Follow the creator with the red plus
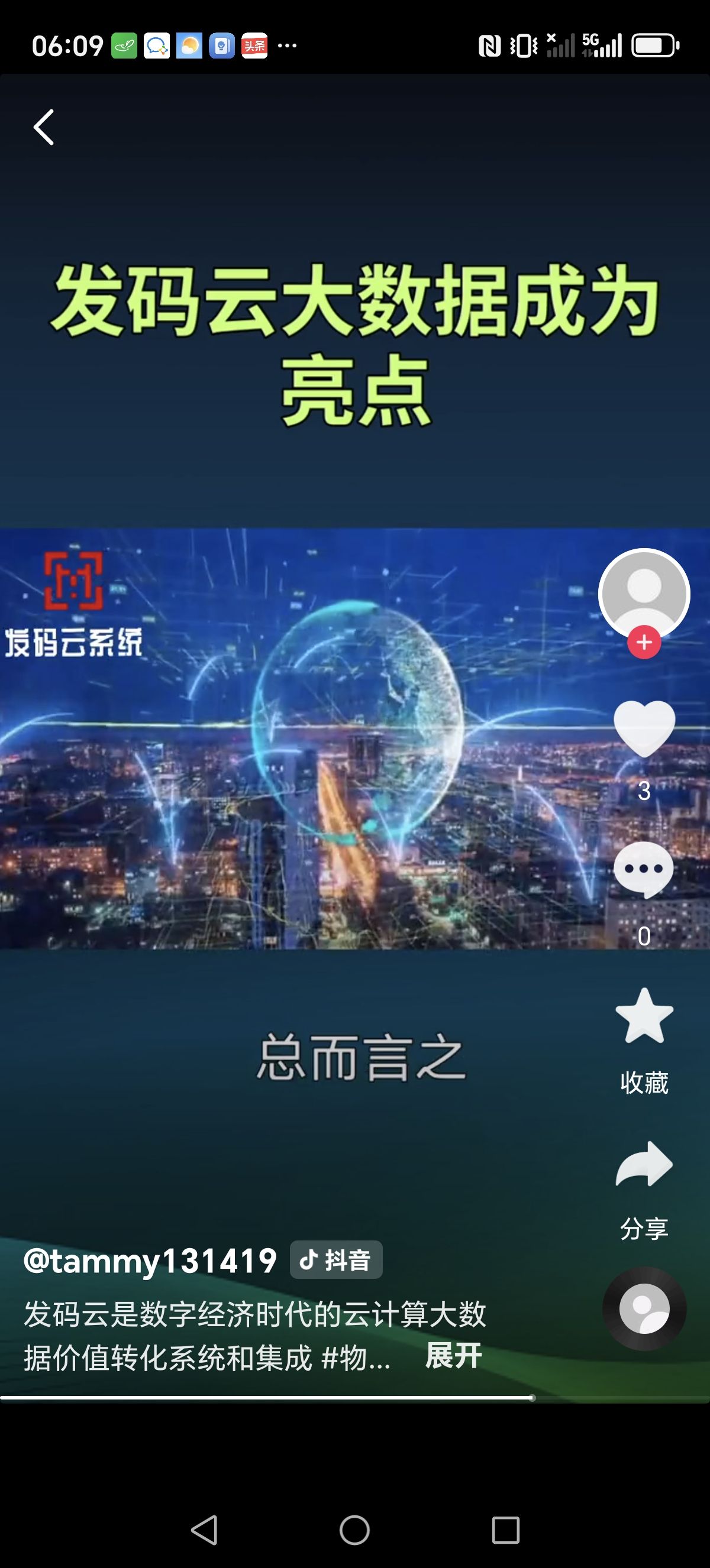Viewport: 710px width, 1568px height. pyautogui.click(x=644, y=642)
